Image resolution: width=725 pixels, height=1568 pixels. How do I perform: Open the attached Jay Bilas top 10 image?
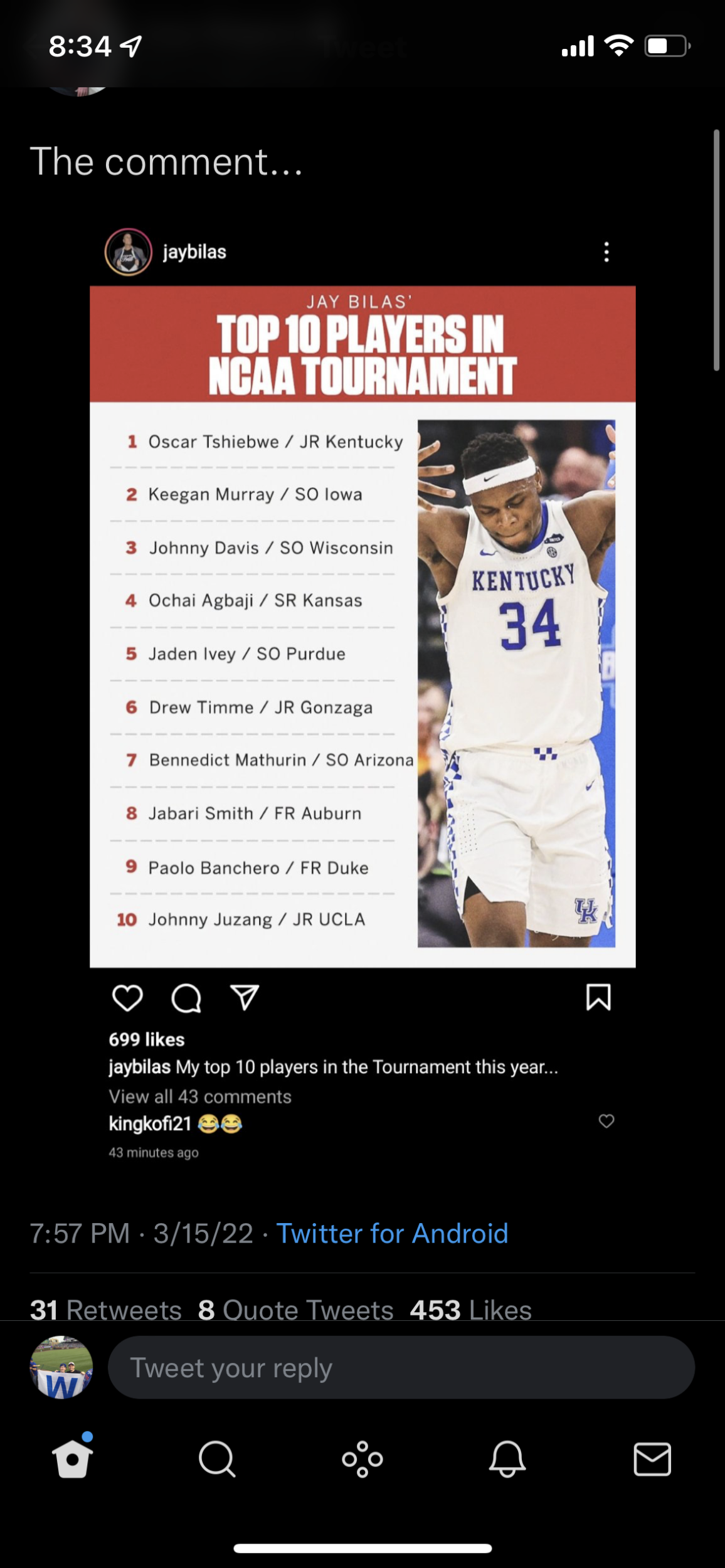tap(362, 690)
